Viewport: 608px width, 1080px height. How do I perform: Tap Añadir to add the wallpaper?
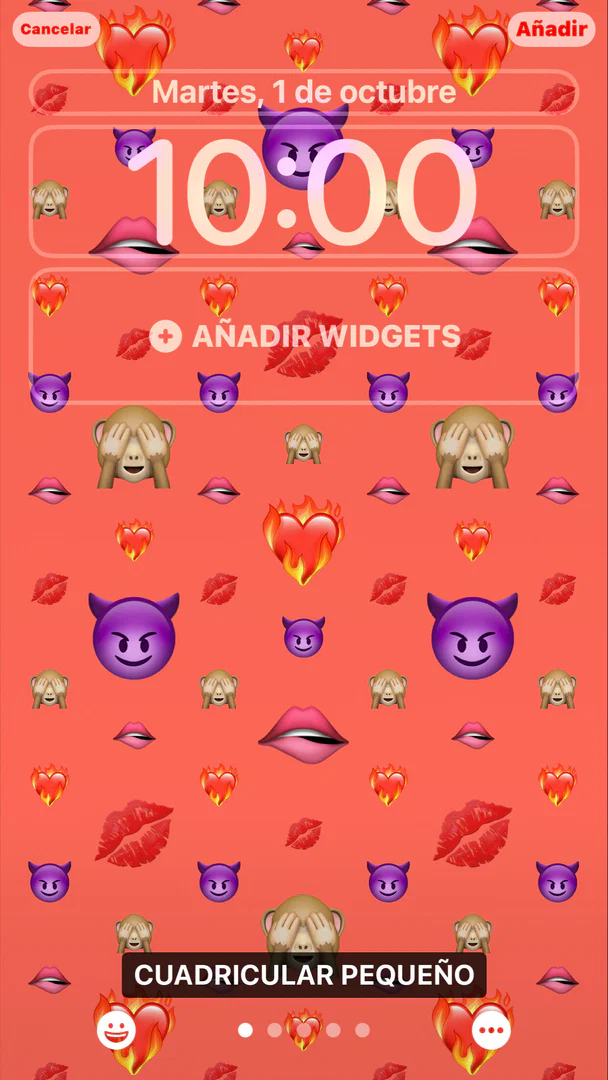pyautogui.click(x=552, y=30)
